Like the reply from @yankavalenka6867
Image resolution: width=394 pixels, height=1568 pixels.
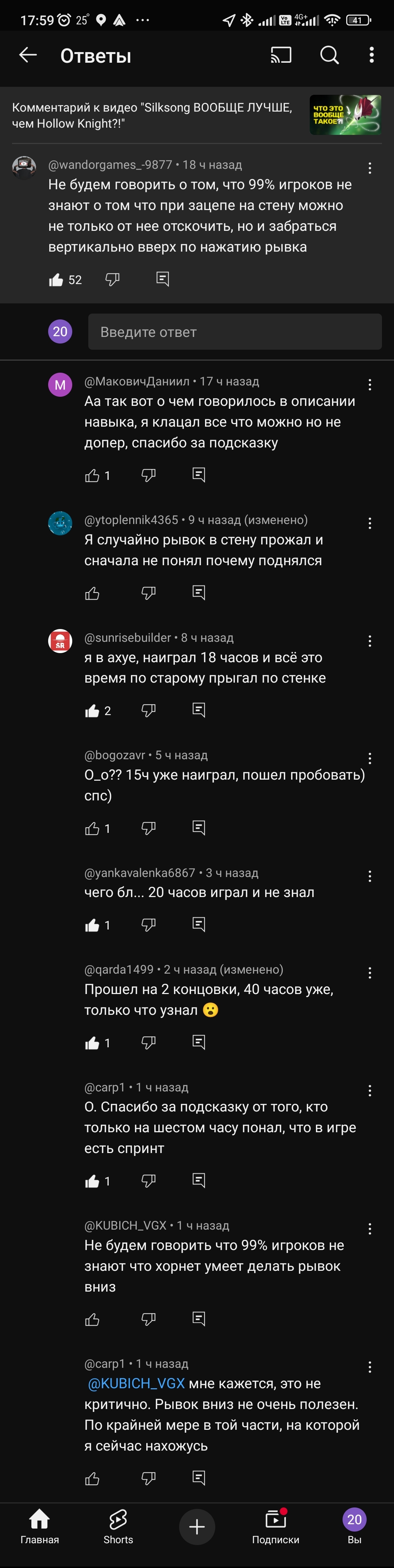[x=92, y=925]
